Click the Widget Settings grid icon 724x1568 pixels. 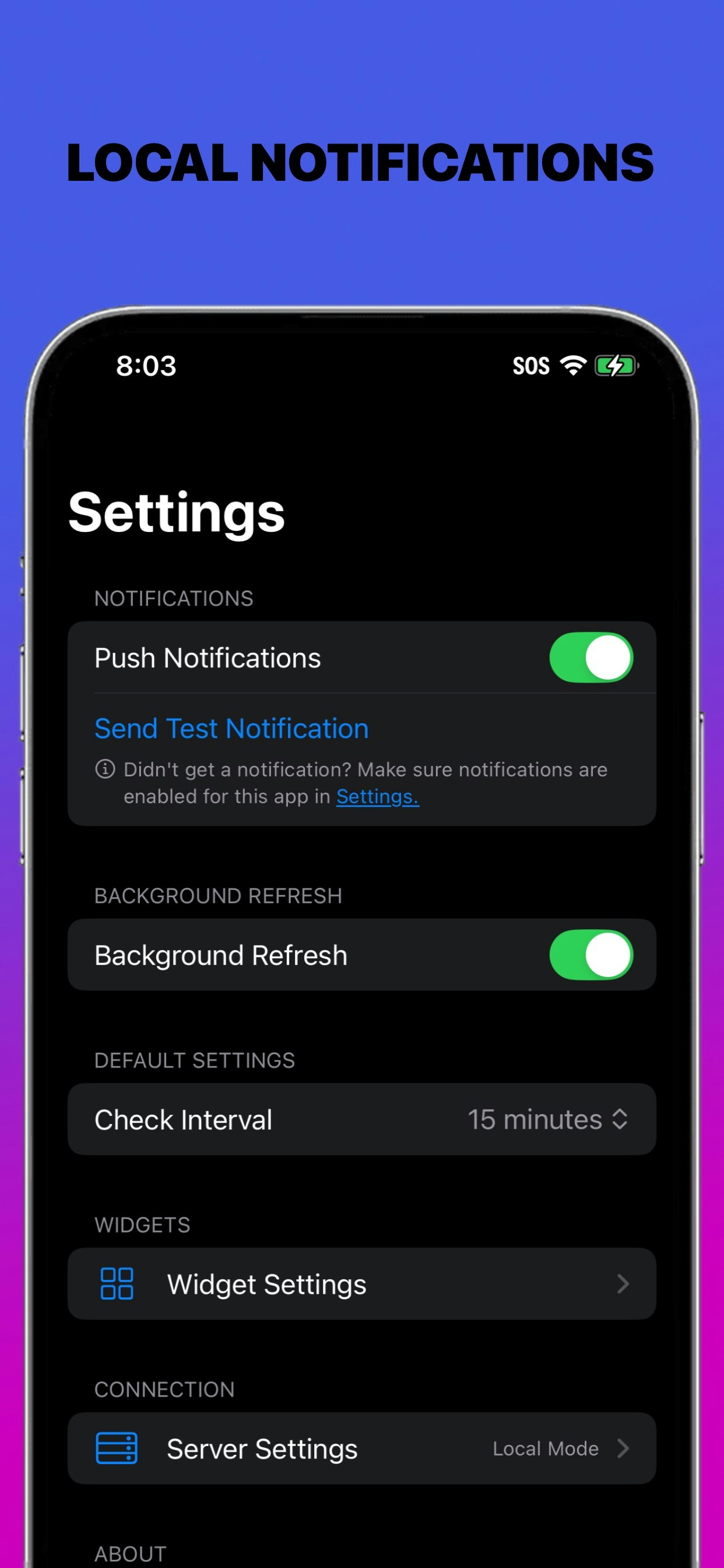pyautogui.click(x=117, y=1284)
